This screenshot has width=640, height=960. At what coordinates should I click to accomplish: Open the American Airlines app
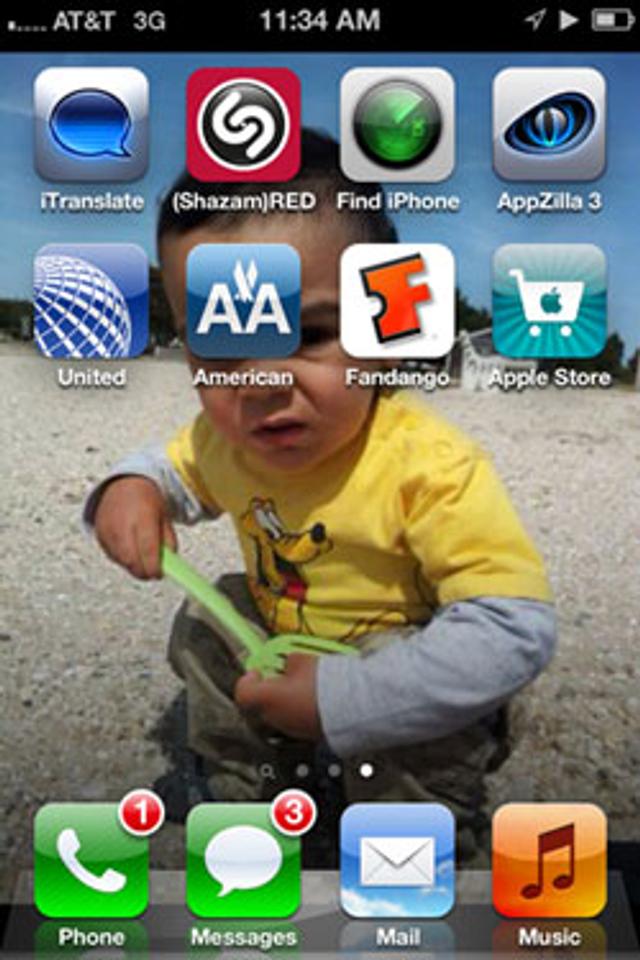[243, 301]
